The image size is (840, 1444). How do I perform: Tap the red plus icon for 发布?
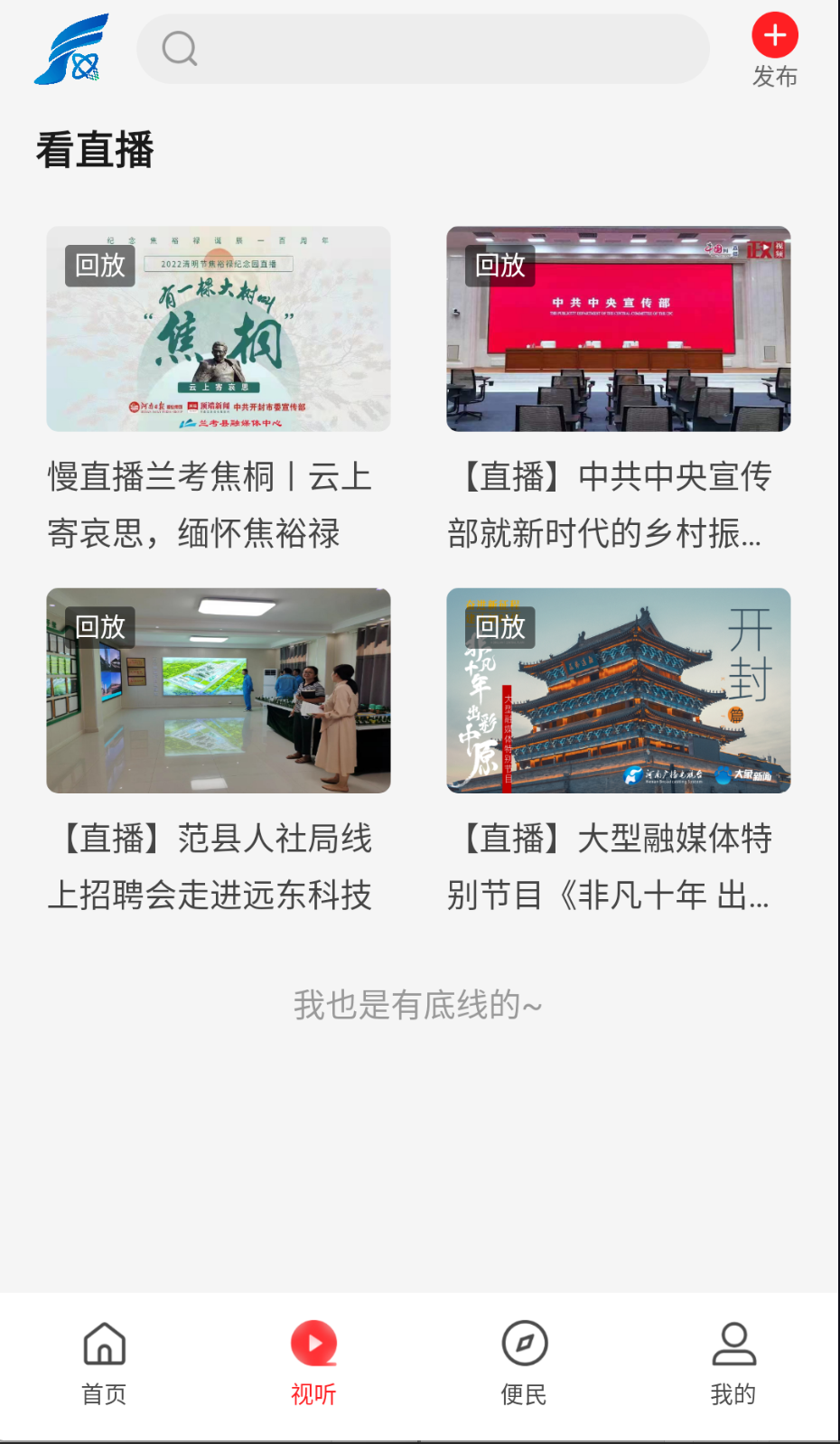click(x=774, y=36)
